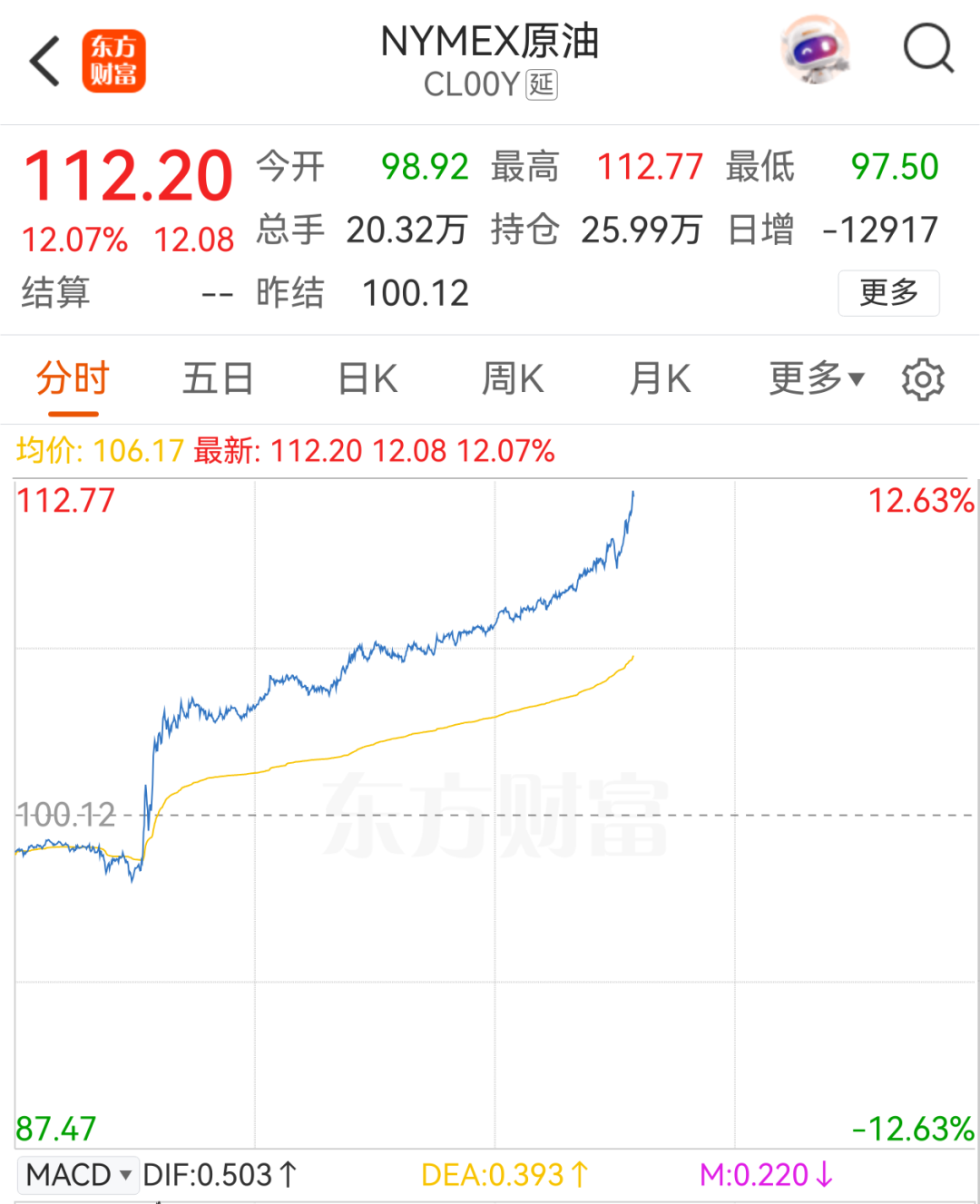The width and height of the screenshot is (980, 1204).
Task: Switch to the 五日 chart tab
Action: [218, 378]
